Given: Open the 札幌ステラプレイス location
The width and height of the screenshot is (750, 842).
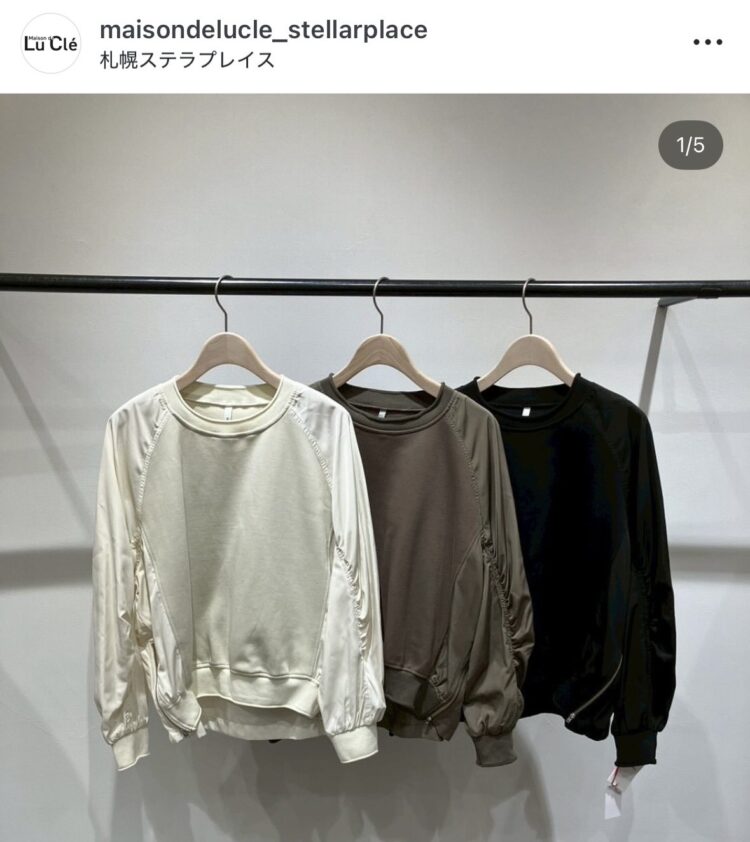Looking at the screenshot, I should point(187,60).
